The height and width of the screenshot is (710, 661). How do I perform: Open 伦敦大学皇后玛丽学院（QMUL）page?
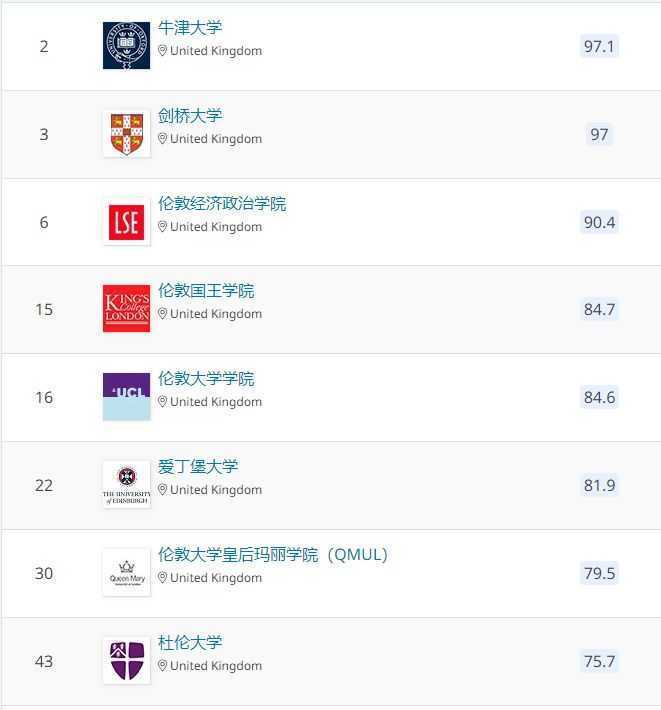(x=272, y=555)
